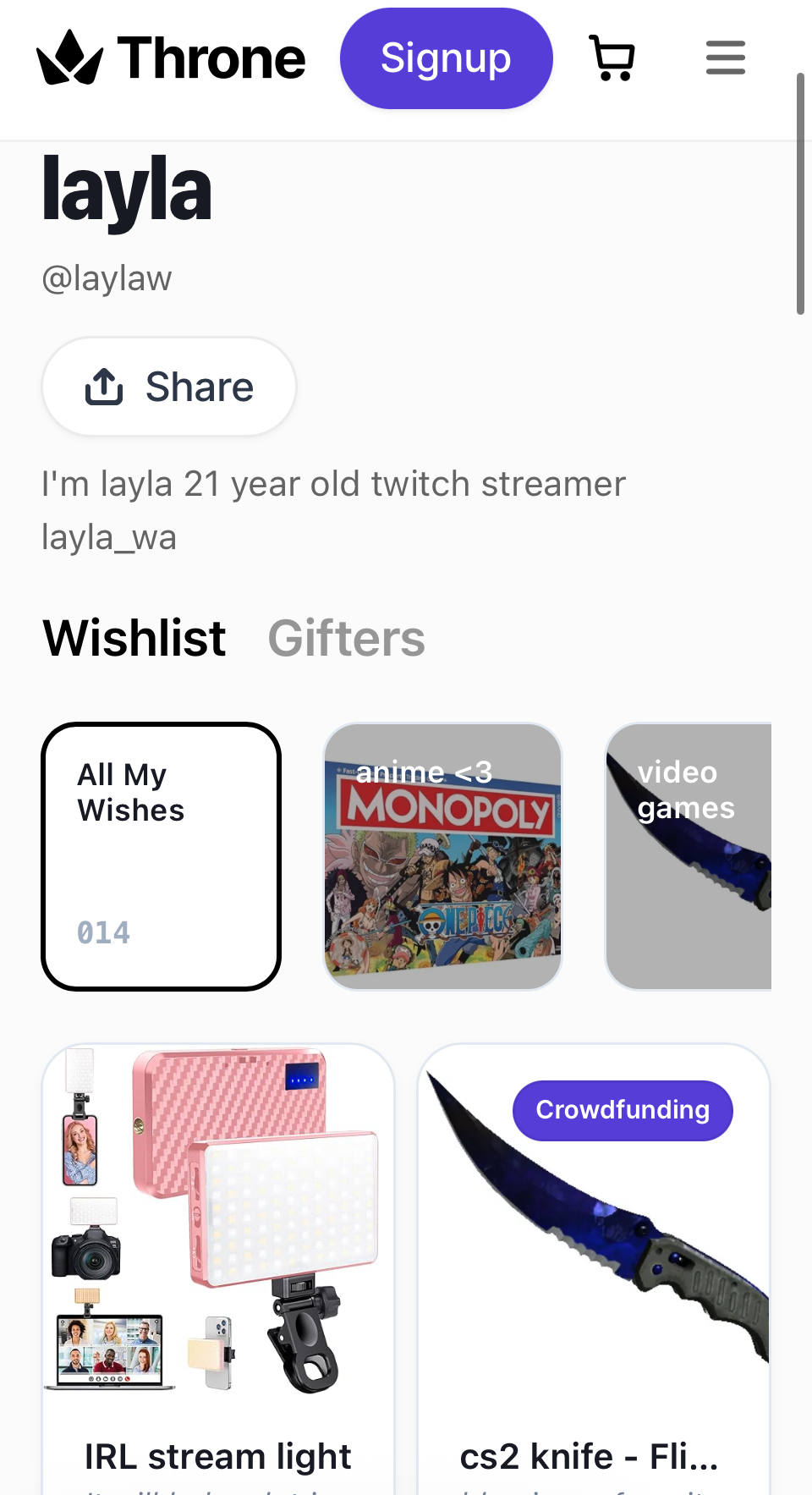Open the video games collection
This screenshot has width=812, height=1495.
click(x=689, y=856)
